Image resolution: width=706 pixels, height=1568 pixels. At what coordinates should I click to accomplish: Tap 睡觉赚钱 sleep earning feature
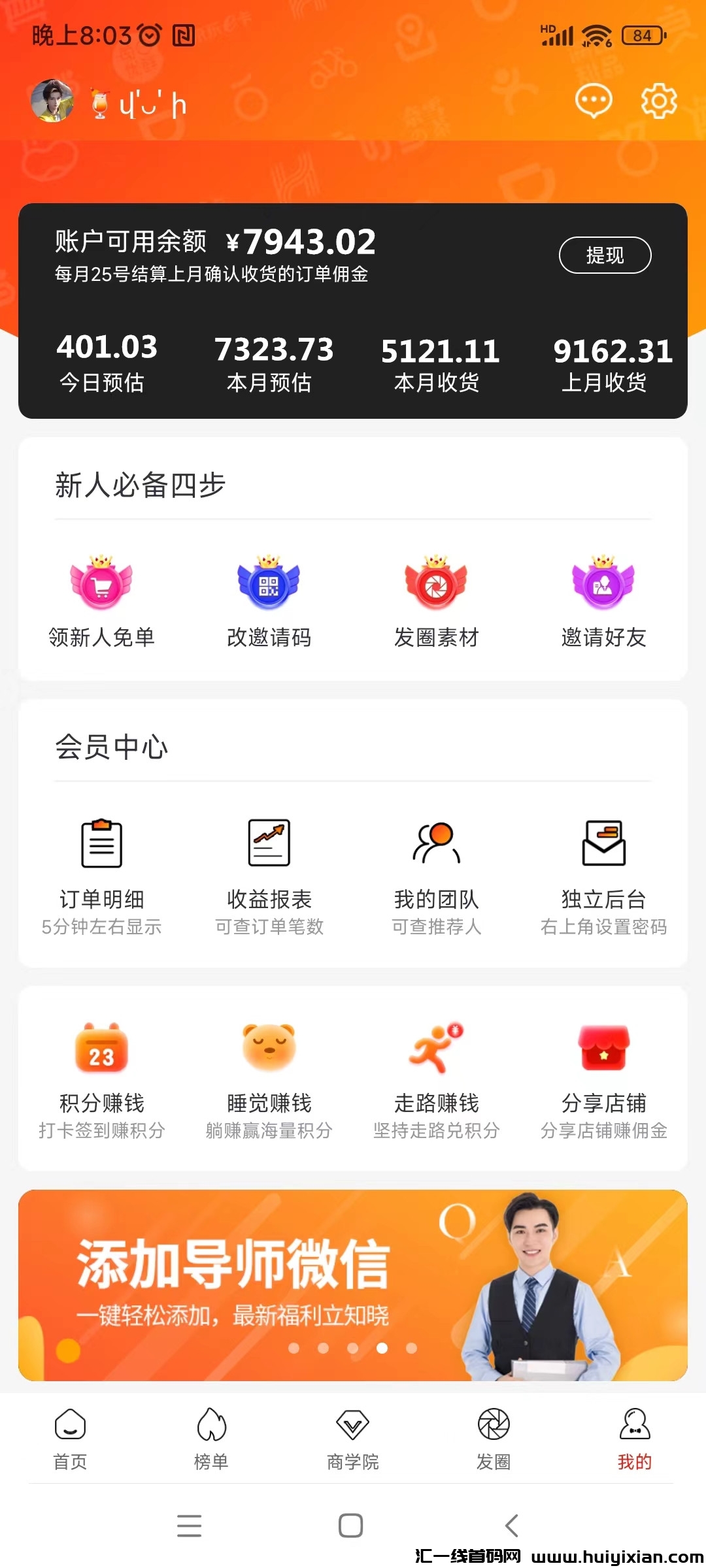coord(269,1071)
